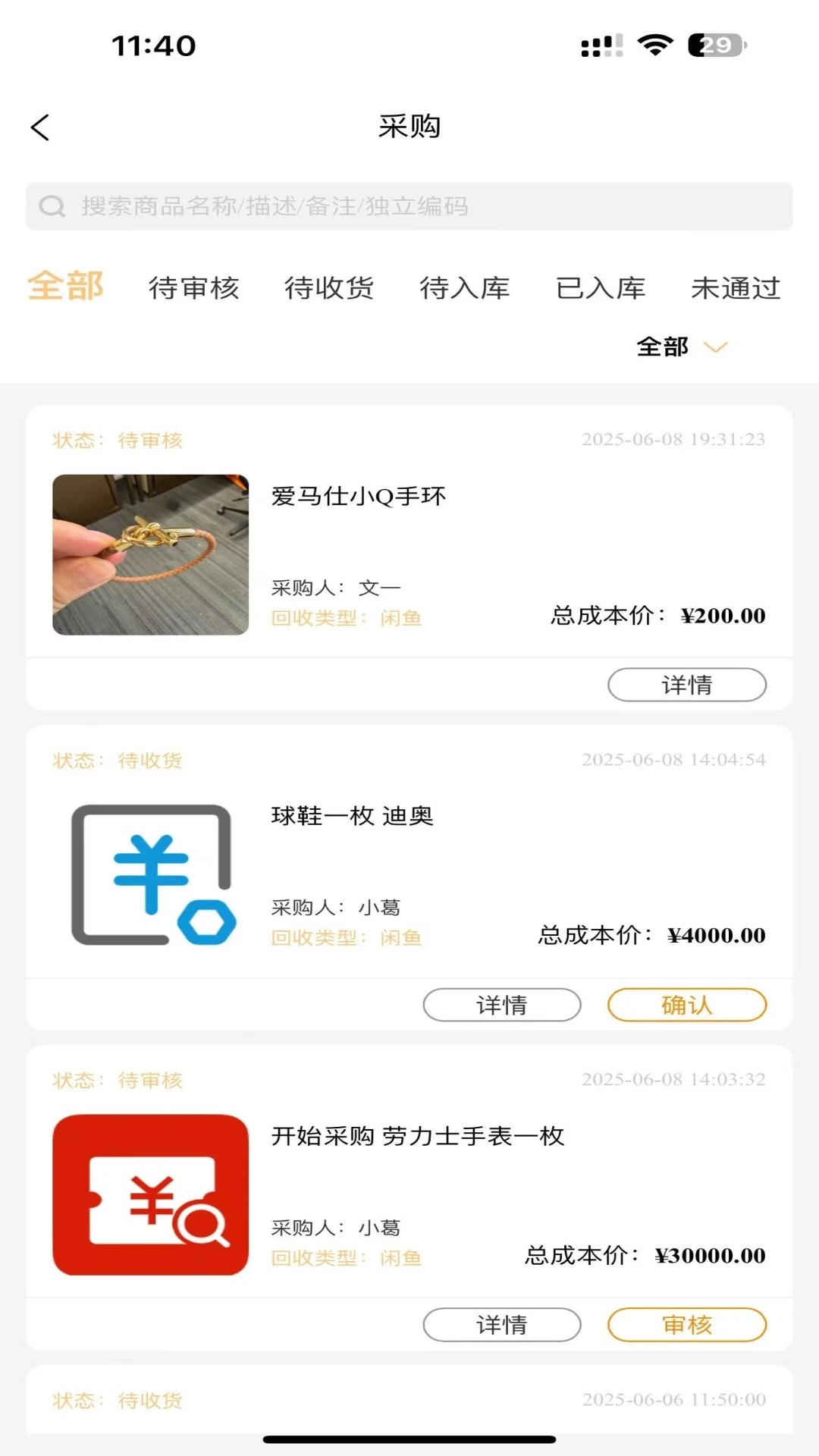Select the status bar battery indicator
The width and height of the screenshot is (819, 1456).
[713, 45]
